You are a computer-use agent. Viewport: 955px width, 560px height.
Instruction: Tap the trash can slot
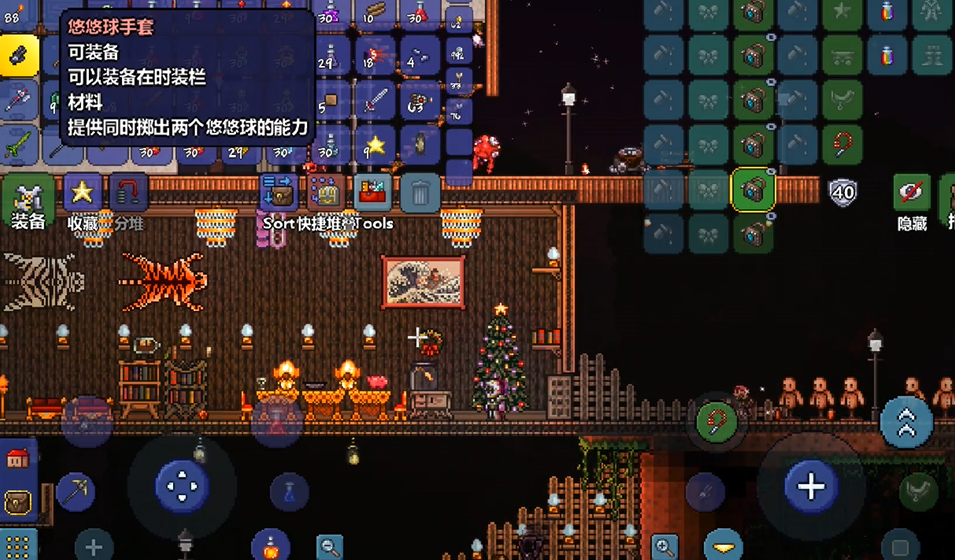click(421, 192)
